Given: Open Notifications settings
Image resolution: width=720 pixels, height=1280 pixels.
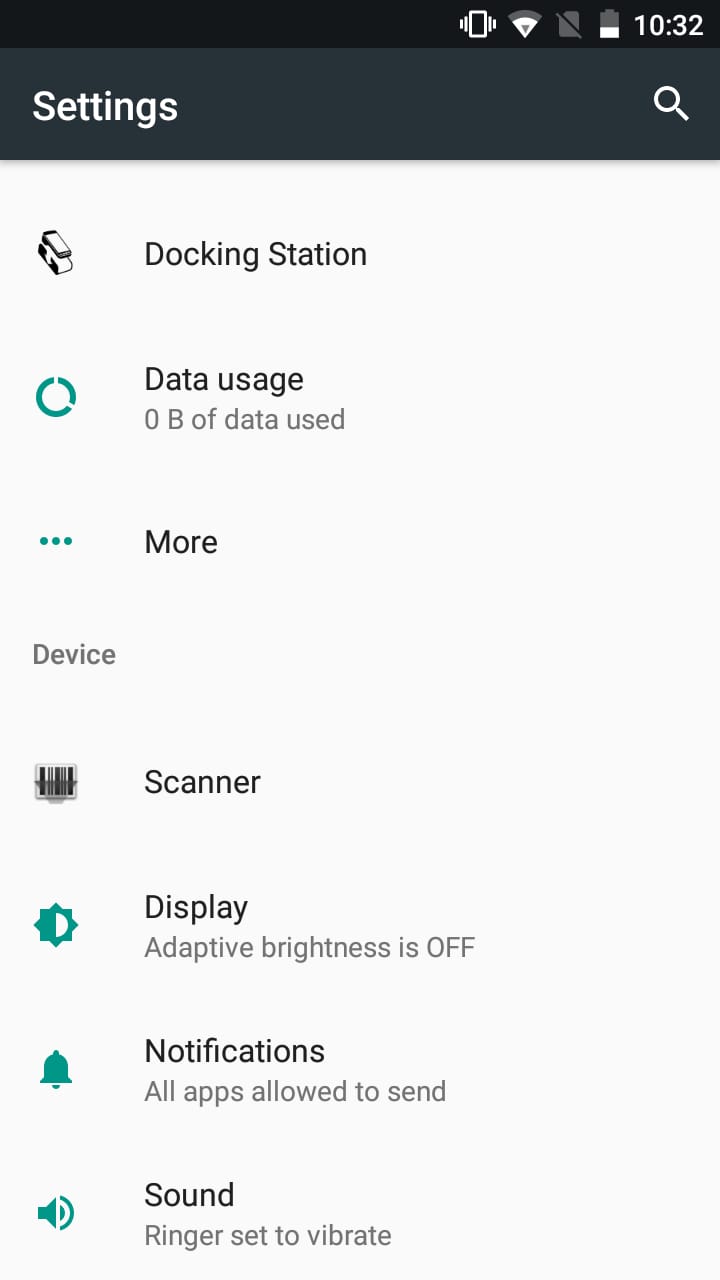Looking at the screenshot, I should point(360,1070).
